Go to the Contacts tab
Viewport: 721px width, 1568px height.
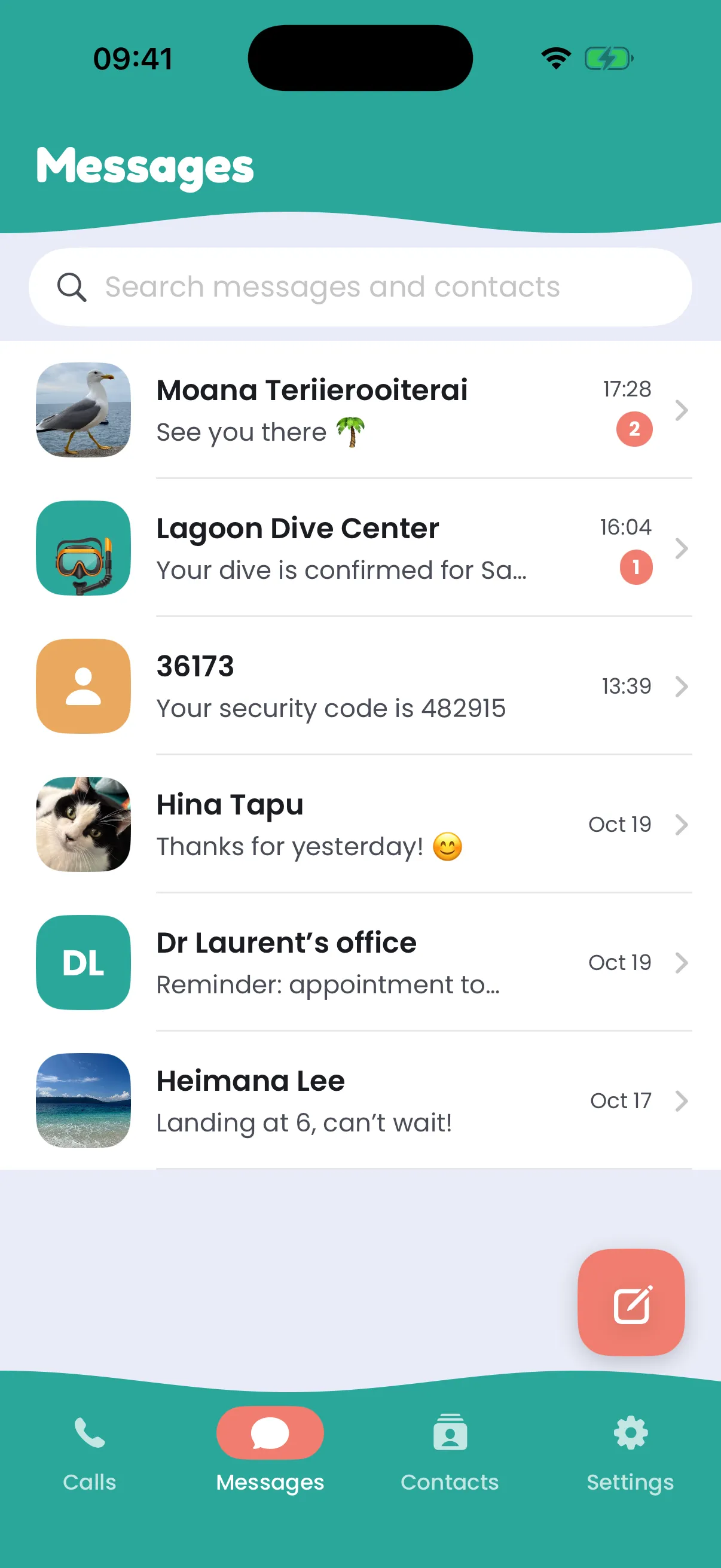[x=450, y=1453]
